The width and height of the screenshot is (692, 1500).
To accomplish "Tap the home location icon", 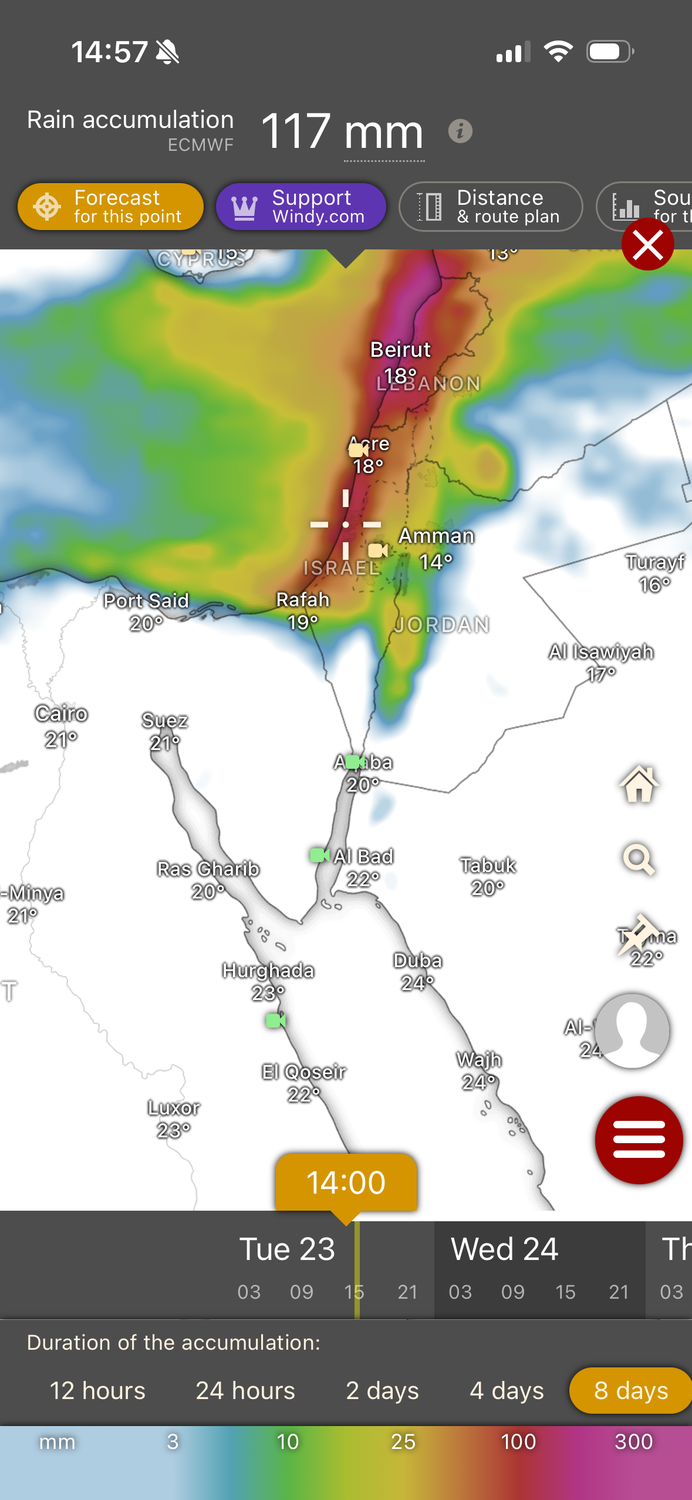I will (x=639, y=785).
